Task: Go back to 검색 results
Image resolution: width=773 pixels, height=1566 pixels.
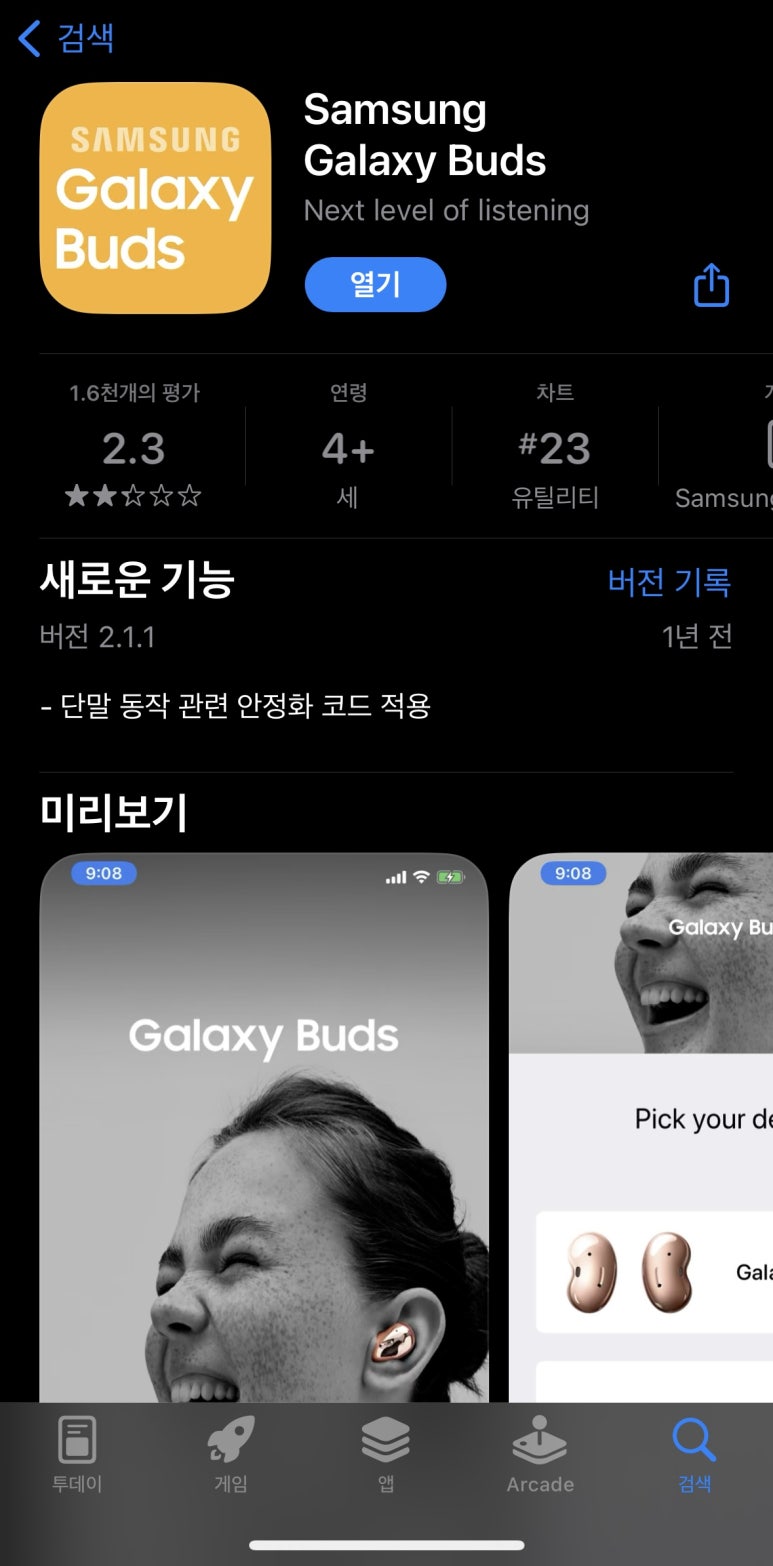Action: (66, 38)
